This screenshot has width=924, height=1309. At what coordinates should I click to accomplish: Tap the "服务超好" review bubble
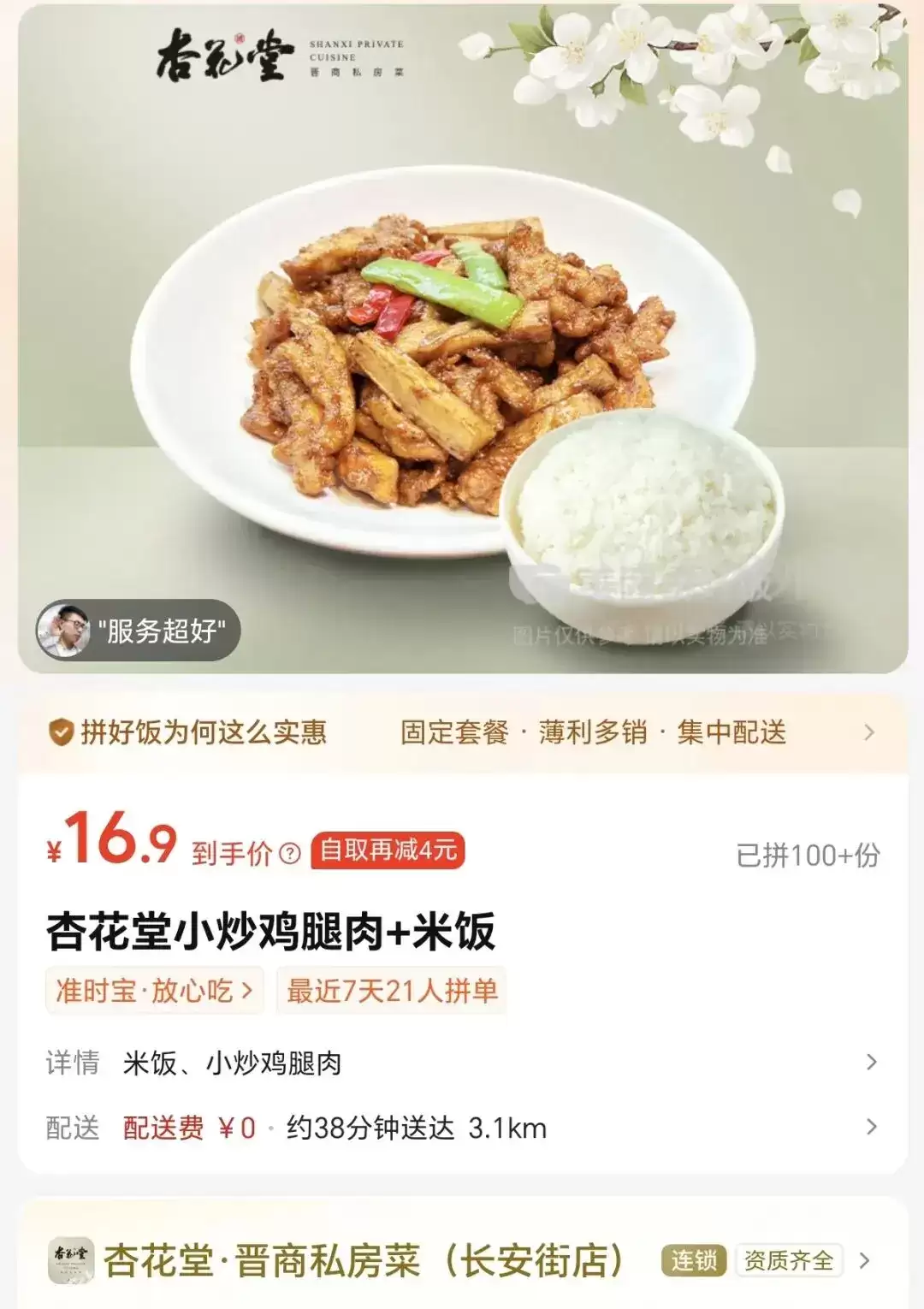(x=139, y=631)
